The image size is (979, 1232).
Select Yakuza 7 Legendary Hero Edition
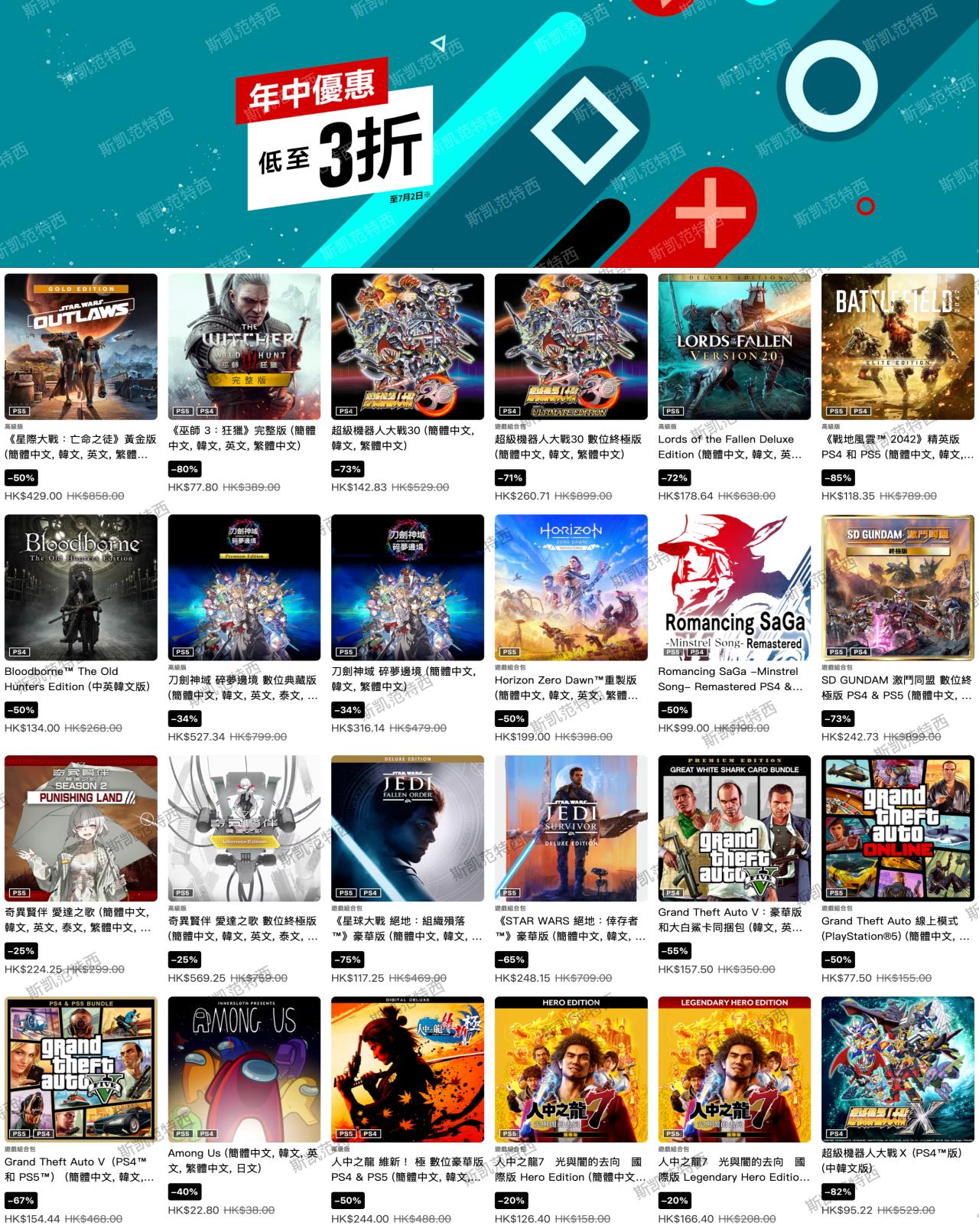tap(734, 1069)
